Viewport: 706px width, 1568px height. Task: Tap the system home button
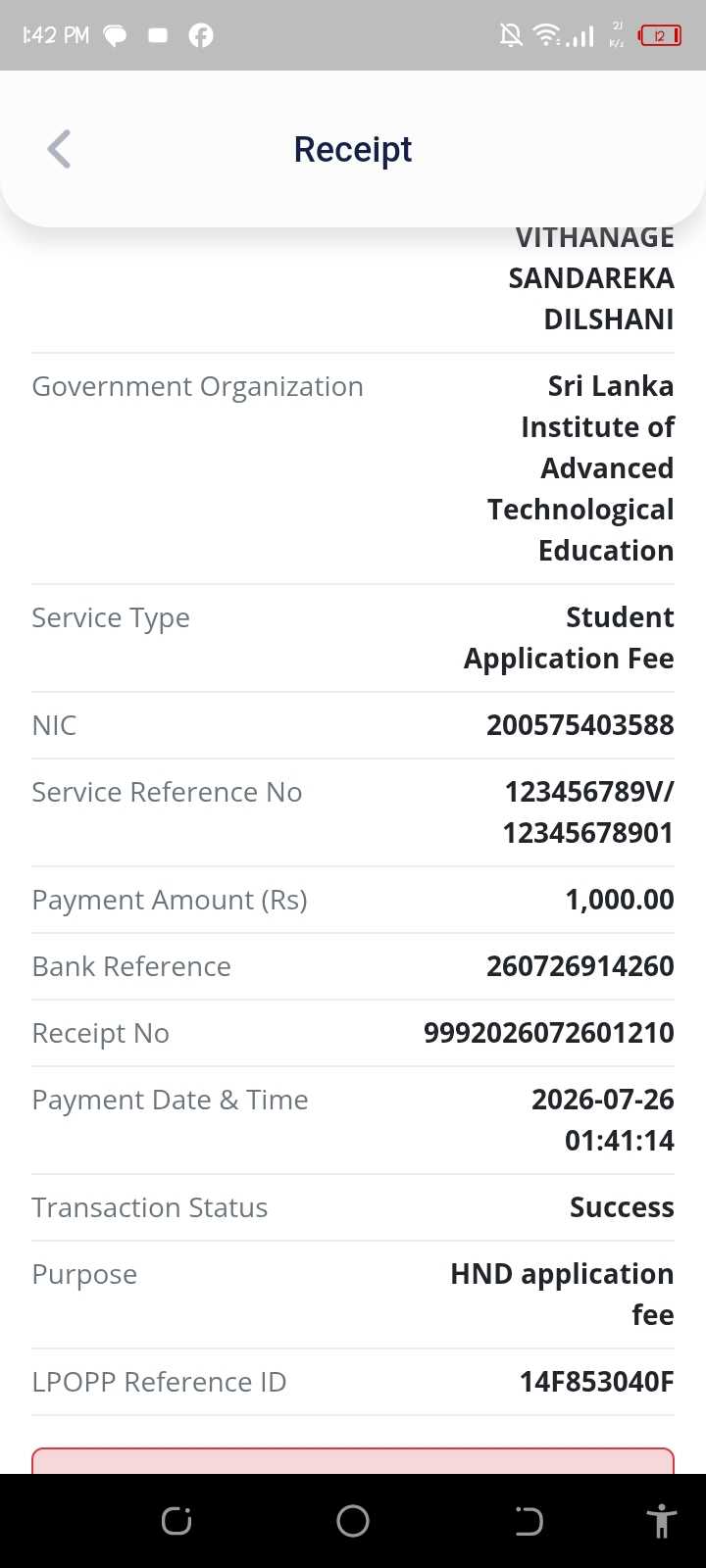[x=353, y=1521]
